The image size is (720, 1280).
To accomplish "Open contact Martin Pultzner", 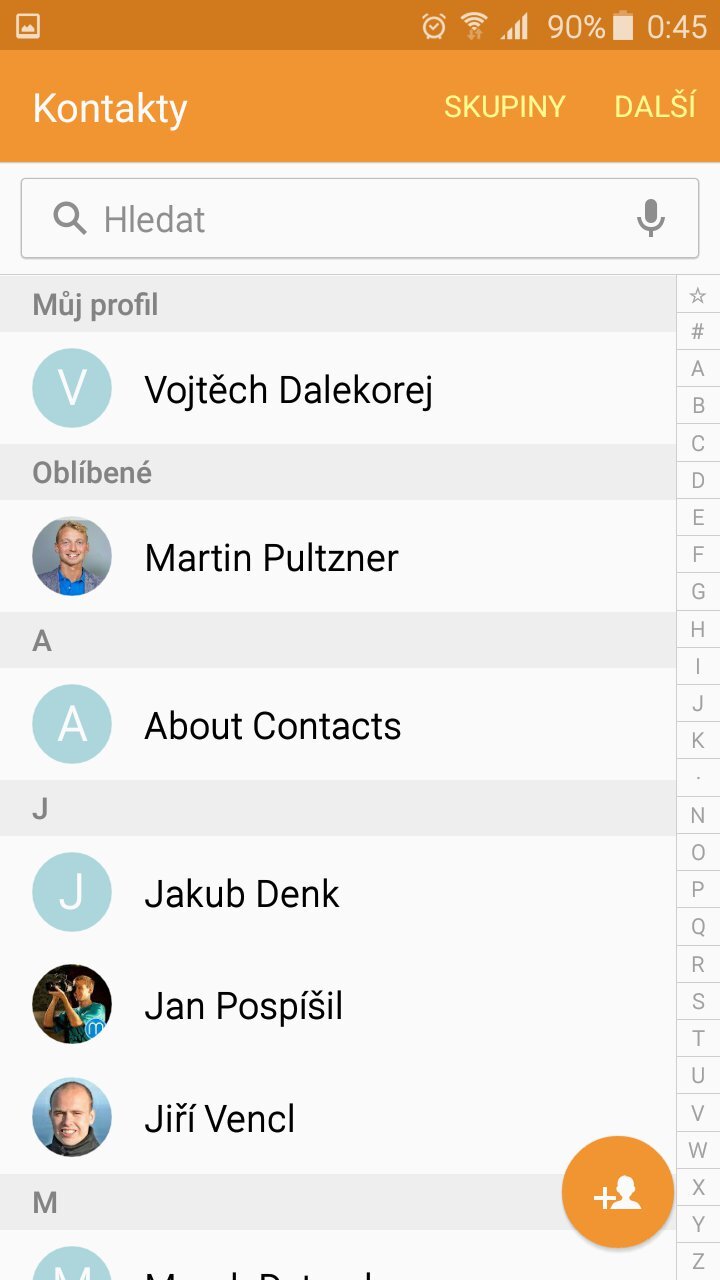I will [x=271, y=557].
